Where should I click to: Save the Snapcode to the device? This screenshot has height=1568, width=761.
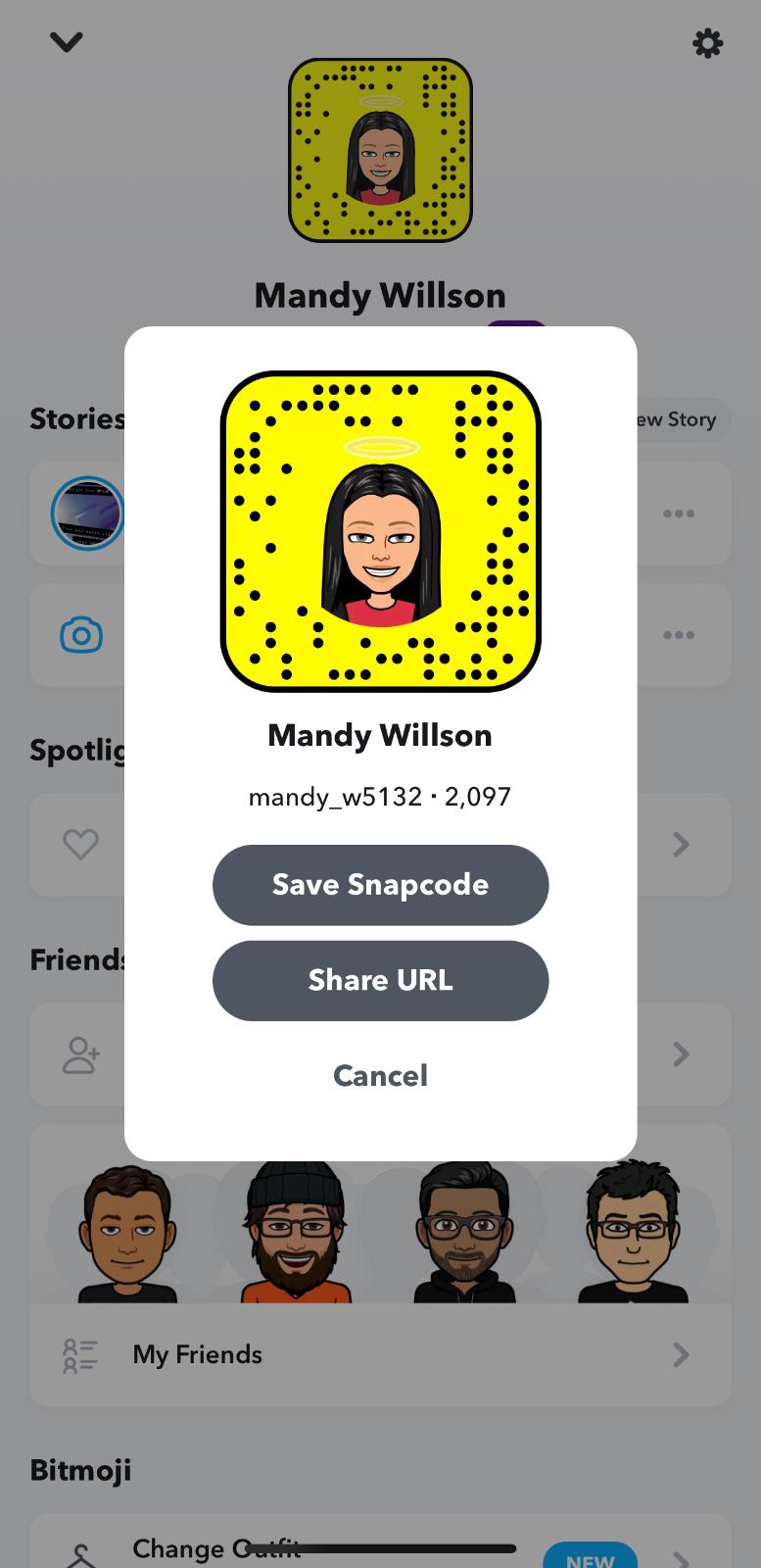(380, 885)
